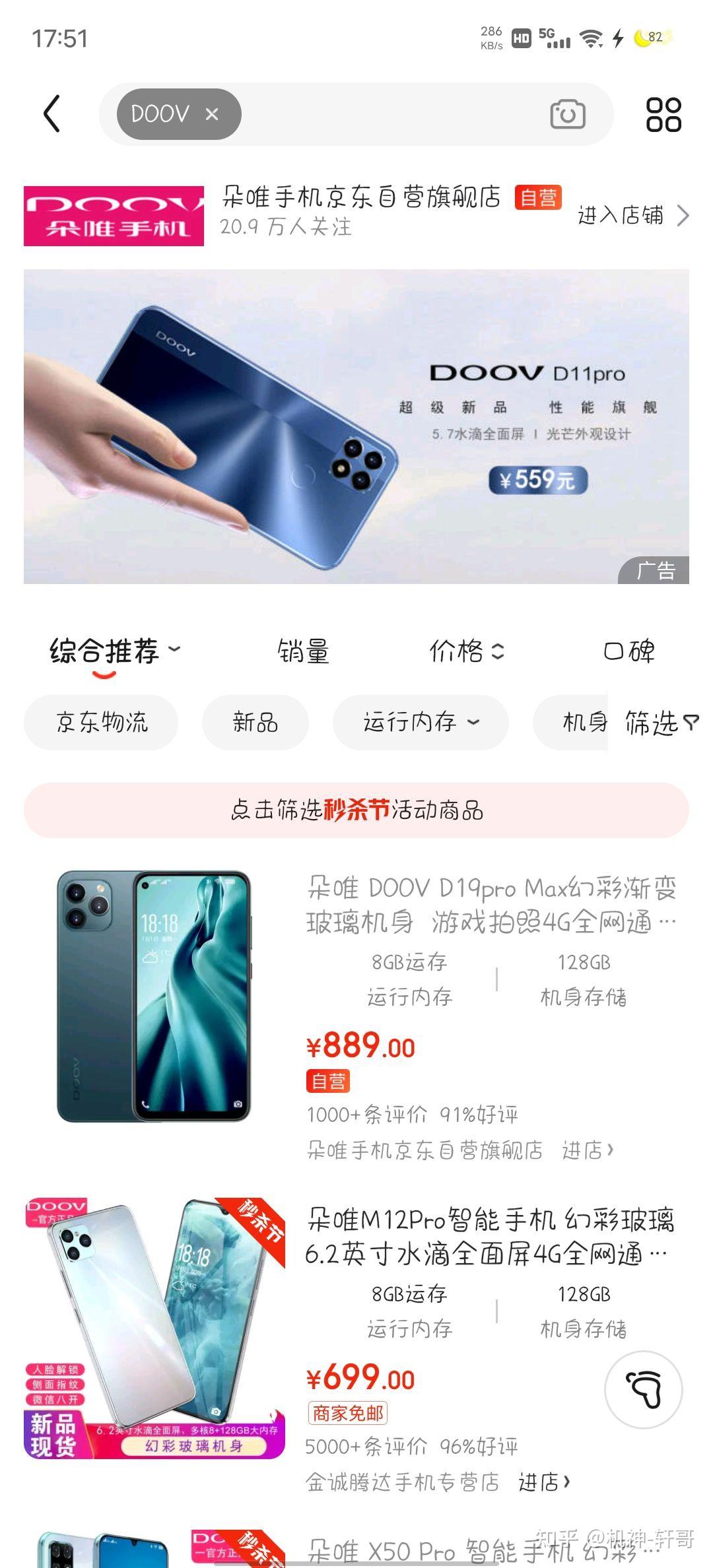Filter to 秒杀节 sale products
Viewport: 713px width, 1568px height.
(x=356, y=810)
